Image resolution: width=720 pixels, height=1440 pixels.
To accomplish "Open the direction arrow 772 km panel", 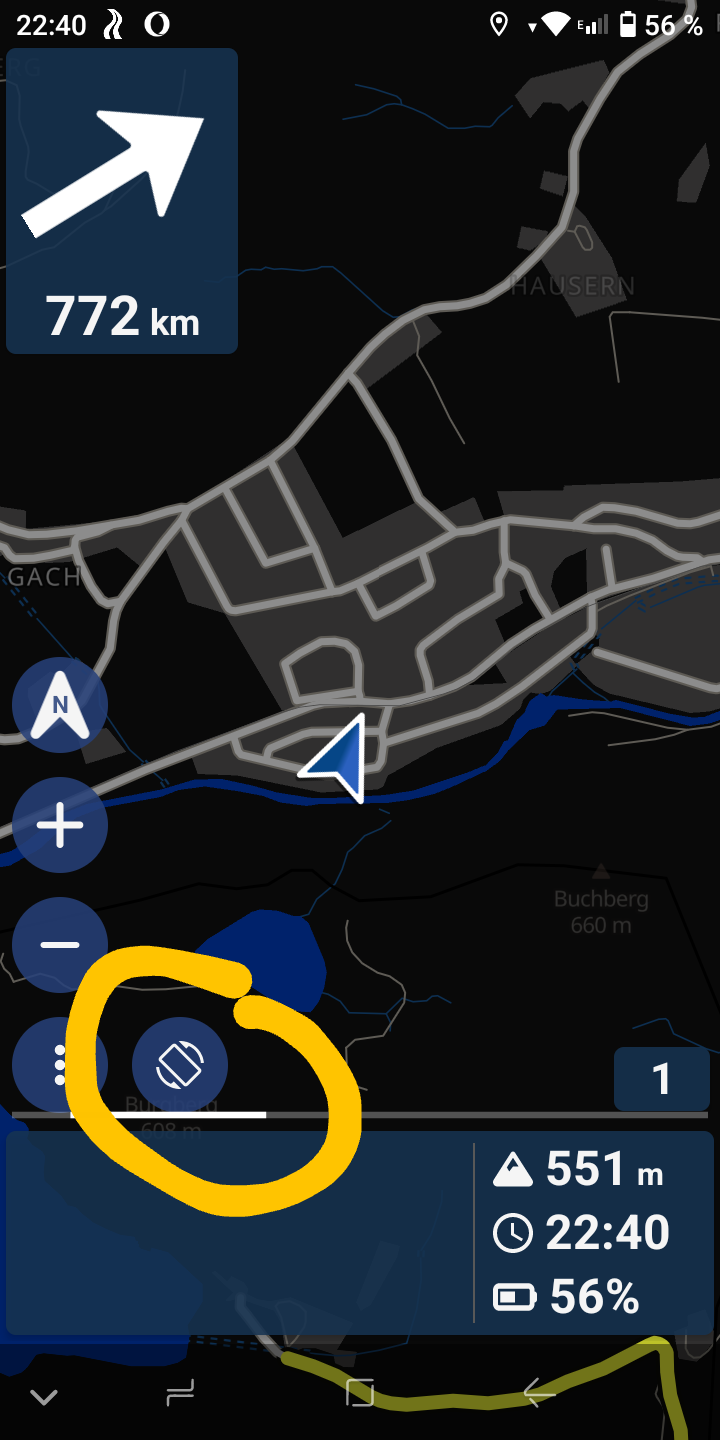I will point(122,201).
